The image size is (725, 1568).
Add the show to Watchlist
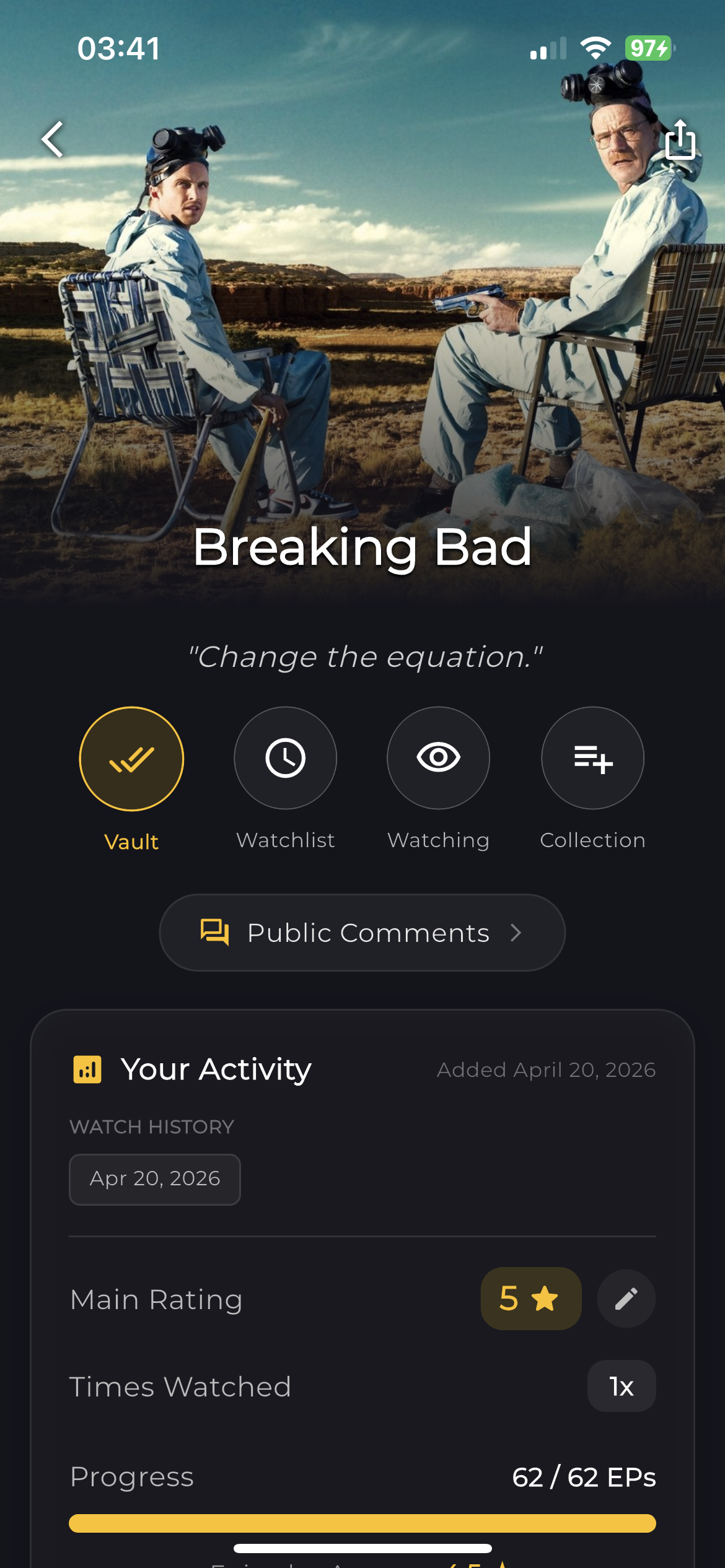[x=285, y=759]
